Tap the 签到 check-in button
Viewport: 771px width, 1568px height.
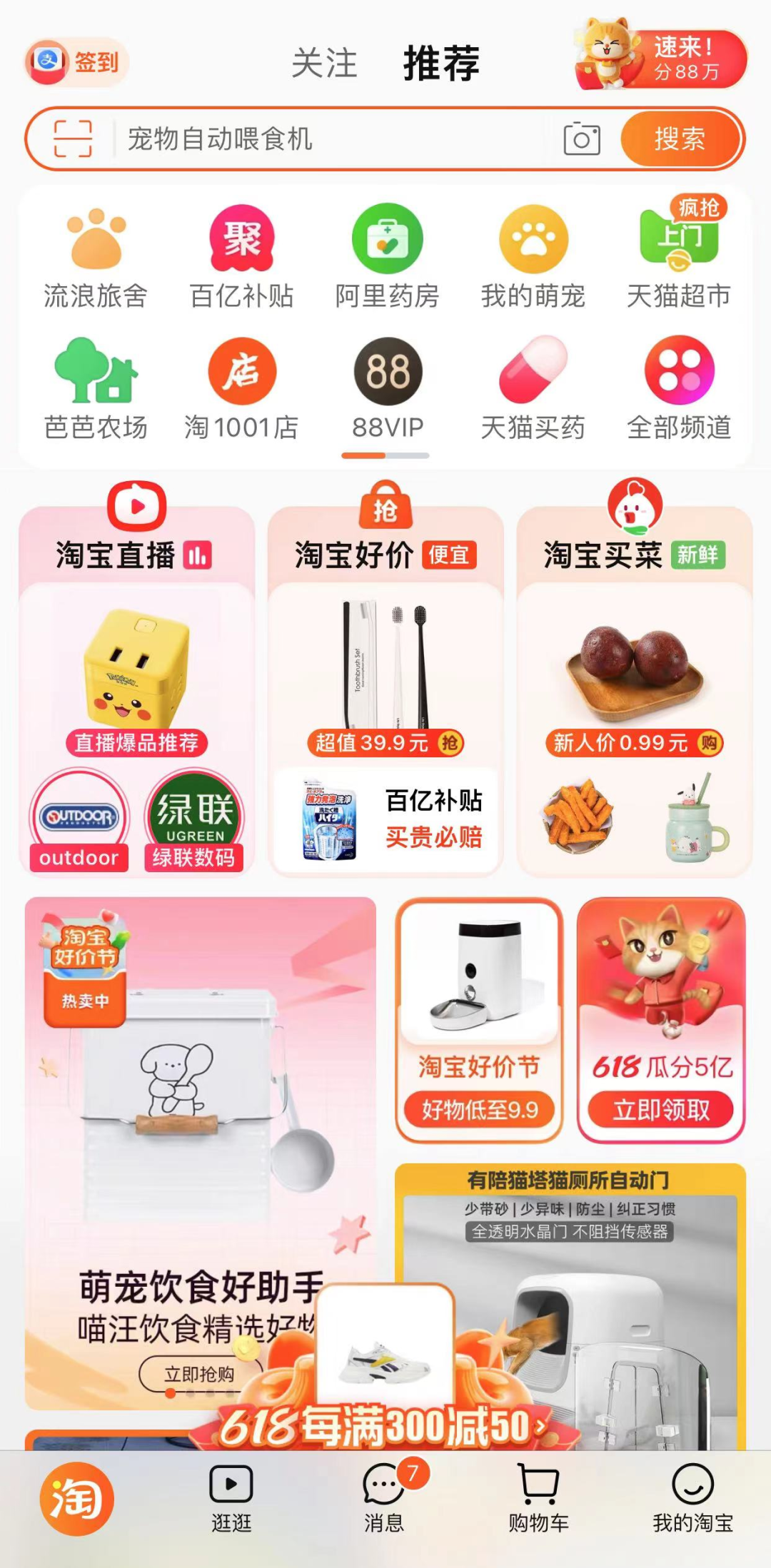[77, 62]
